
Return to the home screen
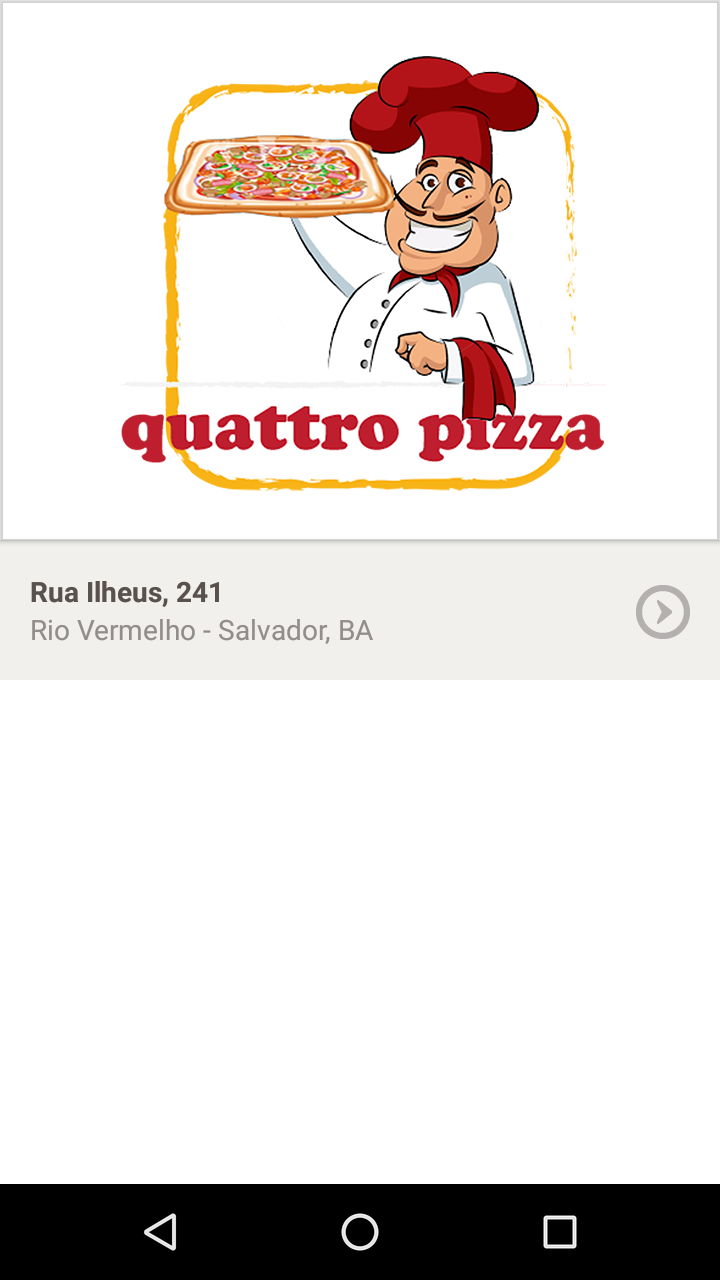coord(360,1232)
